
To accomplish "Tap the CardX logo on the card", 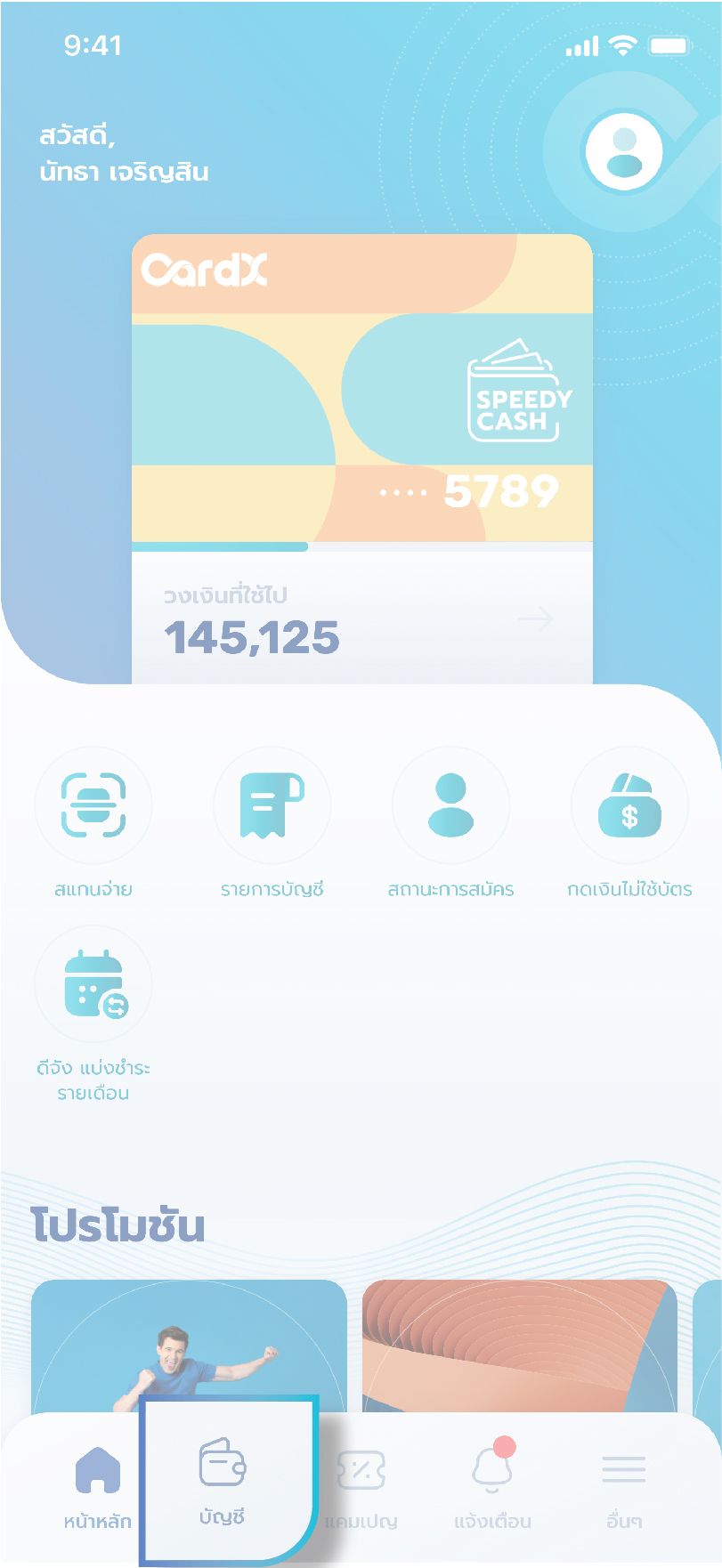I will [206, 270].
